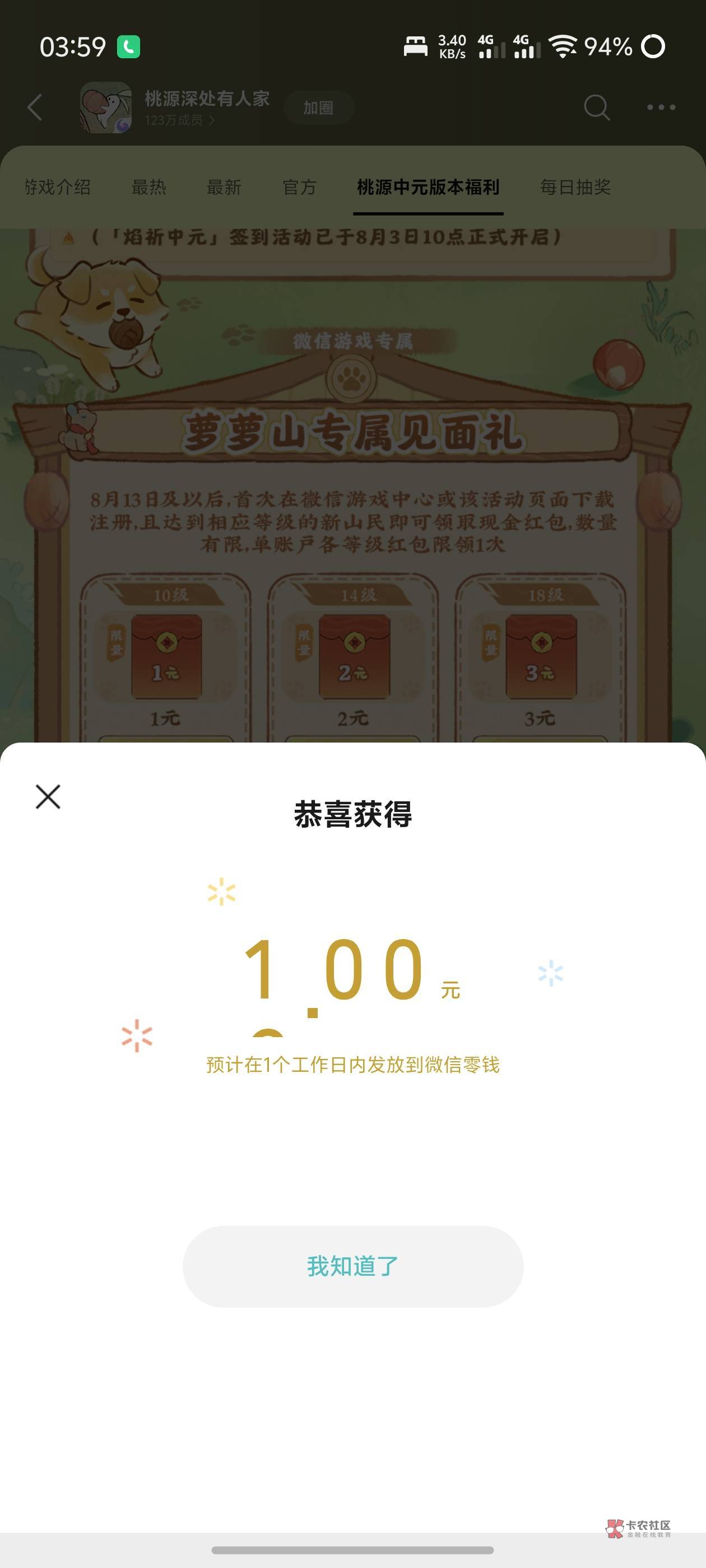This screenshot has height=1568, width=706.
Task: Switch to the 每日抽奖 tab
Action: (575, 187)
